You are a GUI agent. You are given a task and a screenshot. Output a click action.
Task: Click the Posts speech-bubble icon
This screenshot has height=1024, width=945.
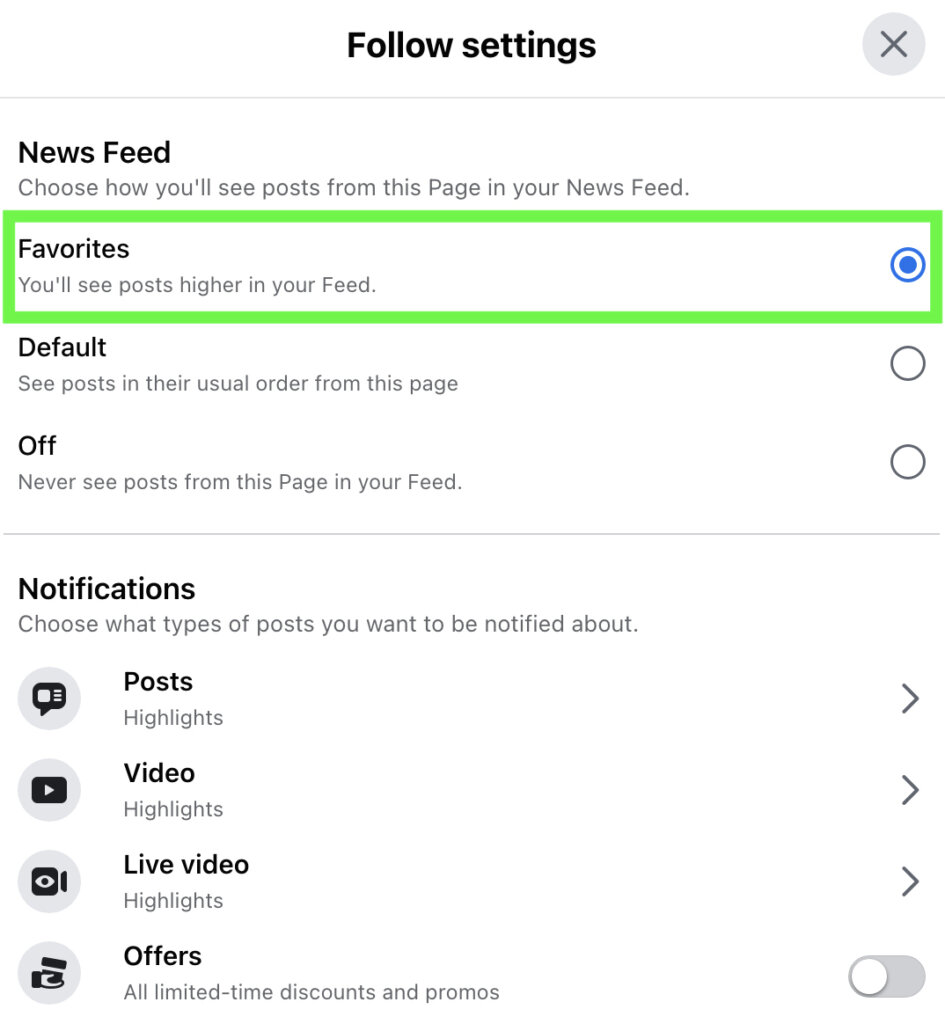[x=49, y=698]
